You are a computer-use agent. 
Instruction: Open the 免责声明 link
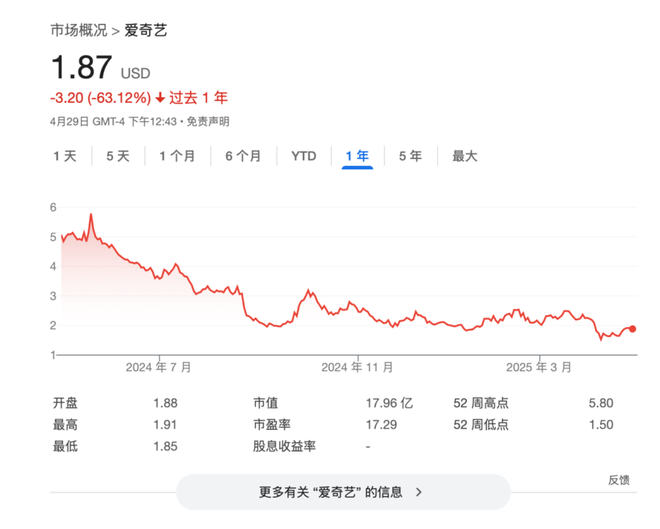click(x=209, y=122)
